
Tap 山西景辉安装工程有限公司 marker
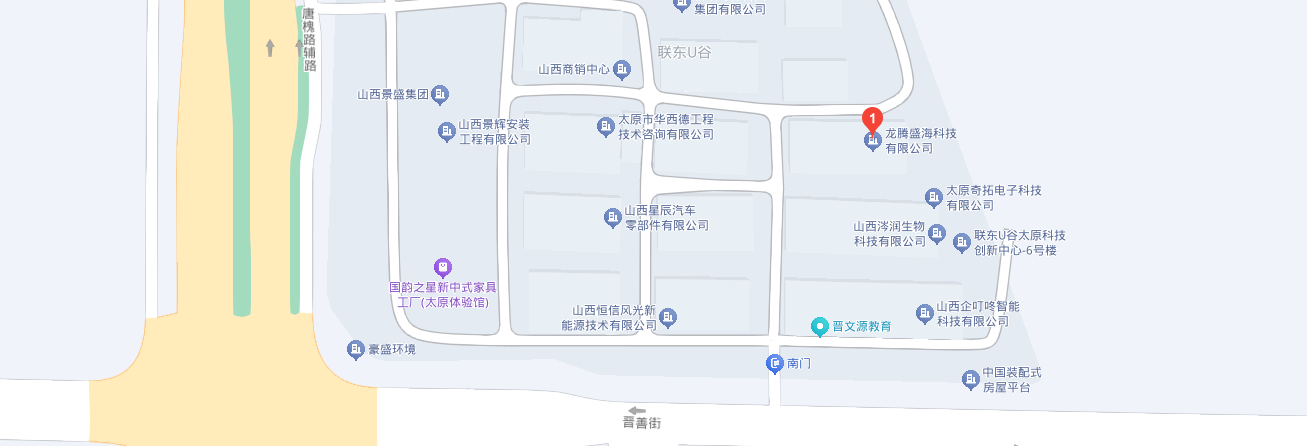447,131
